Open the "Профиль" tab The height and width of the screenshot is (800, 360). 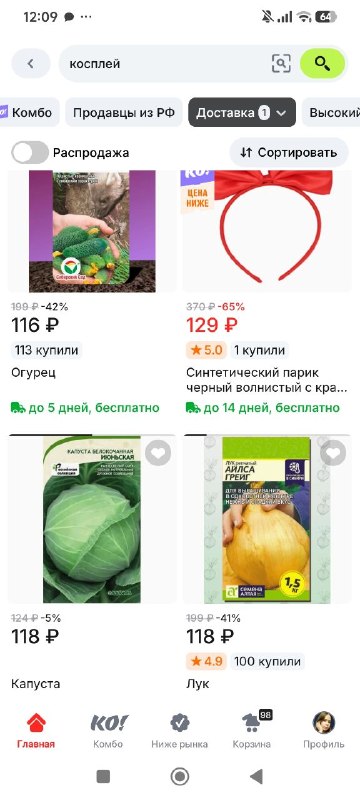(x=324, y=731)
